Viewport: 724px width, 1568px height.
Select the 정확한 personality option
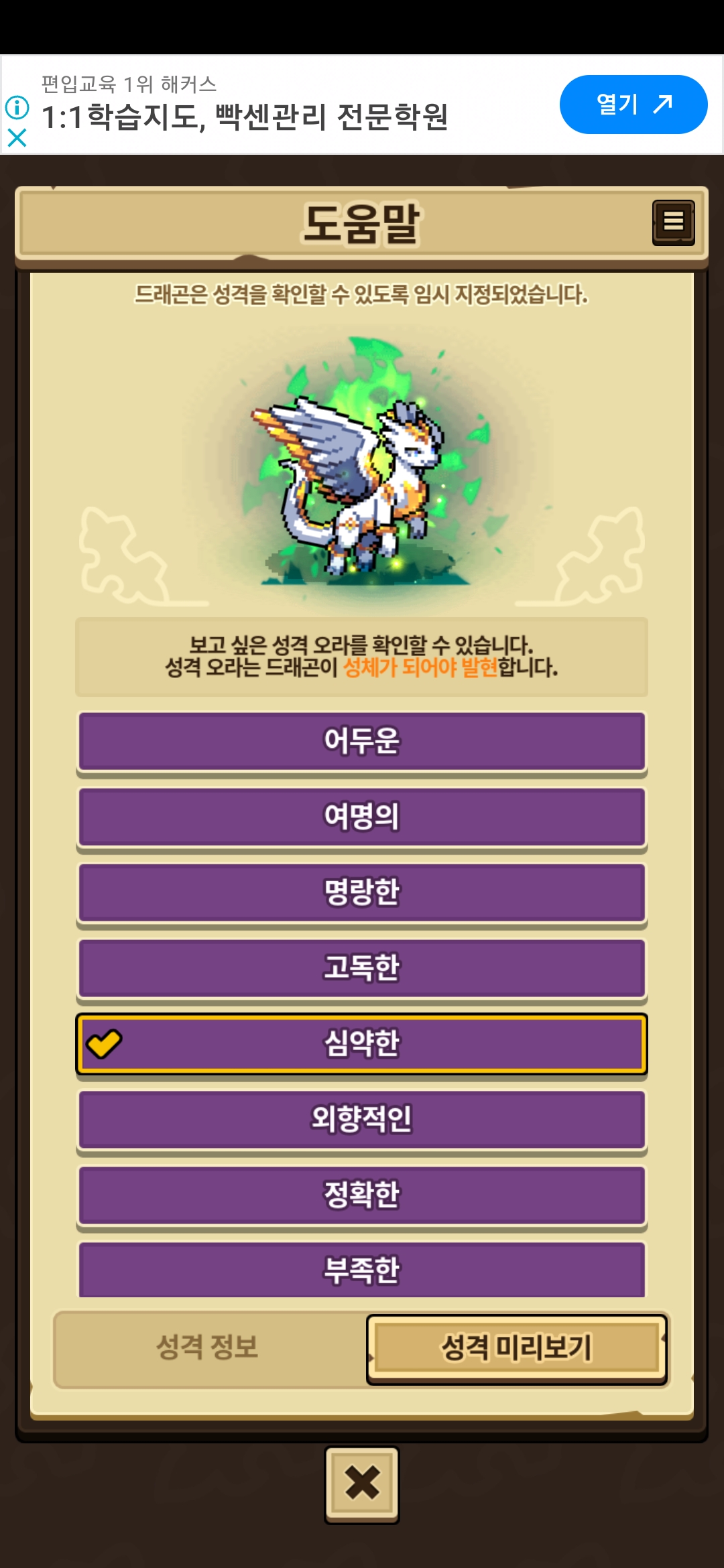(362, 1196)
